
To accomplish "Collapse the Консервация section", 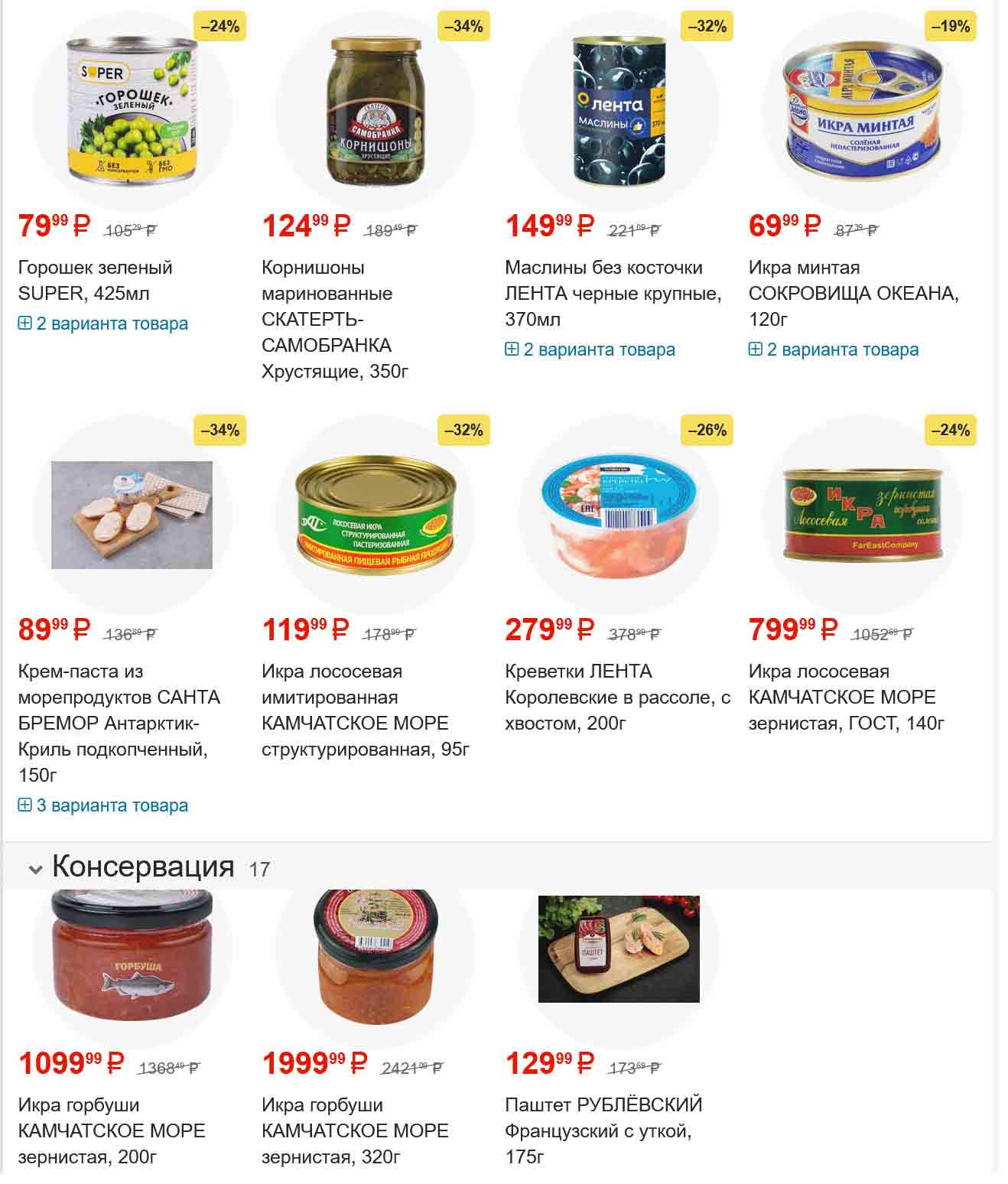I will pyautogui.click(x=35, y=869).
